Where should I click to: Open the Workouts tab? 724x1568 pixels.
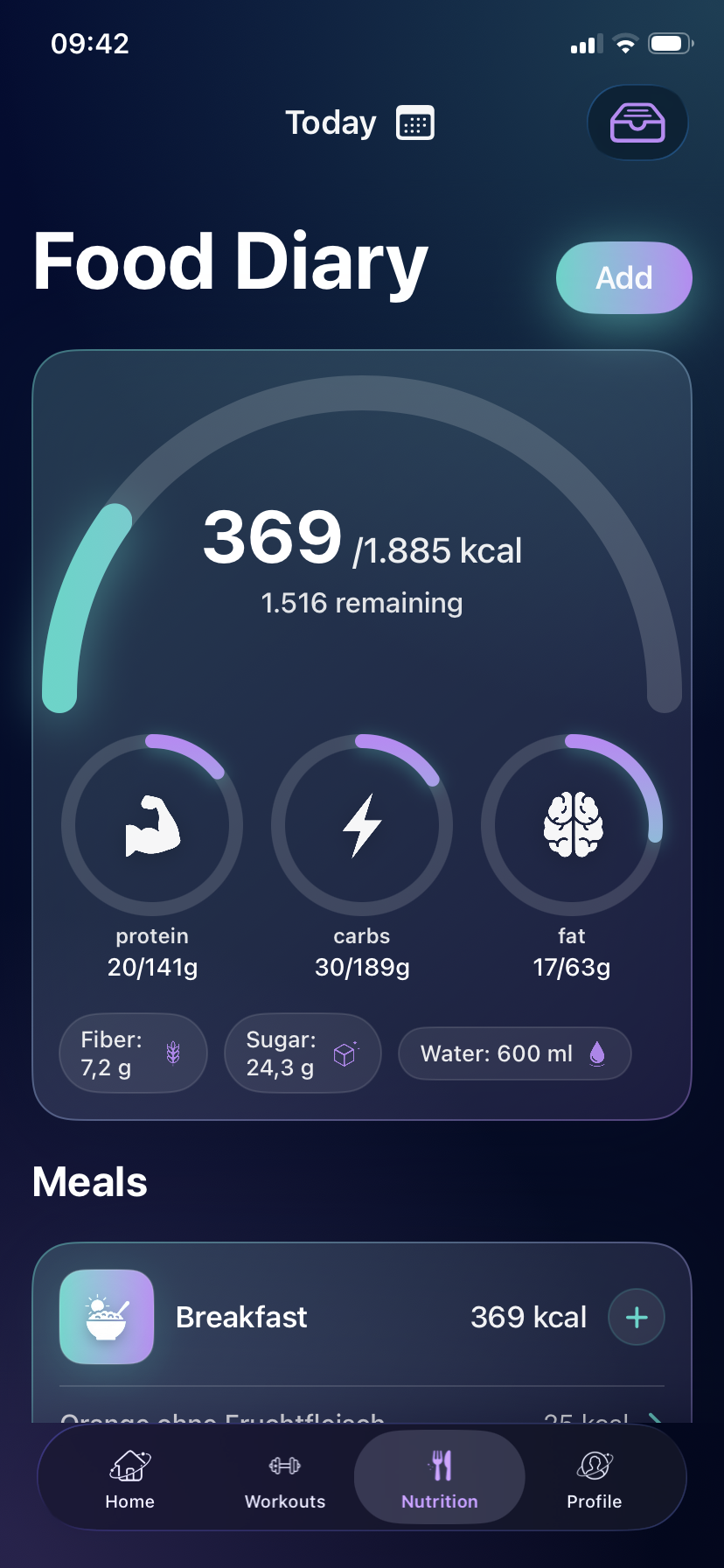284,1479
